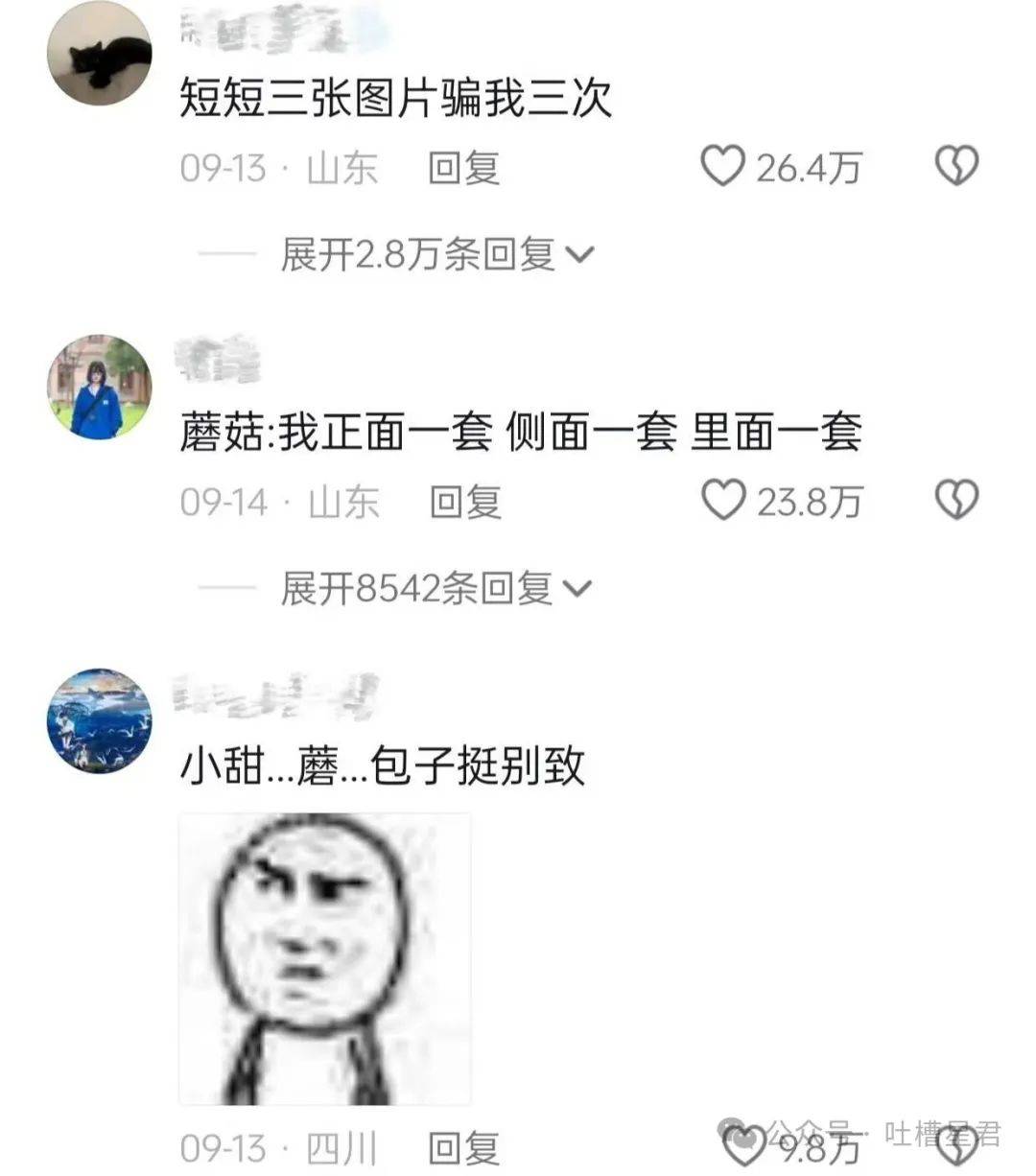Reply to the comment "短短三张图片骗我三次"
Image resolution: width=1036 pixels, height=1176 pixels.
pyautogui.click(x=464, y=169)
